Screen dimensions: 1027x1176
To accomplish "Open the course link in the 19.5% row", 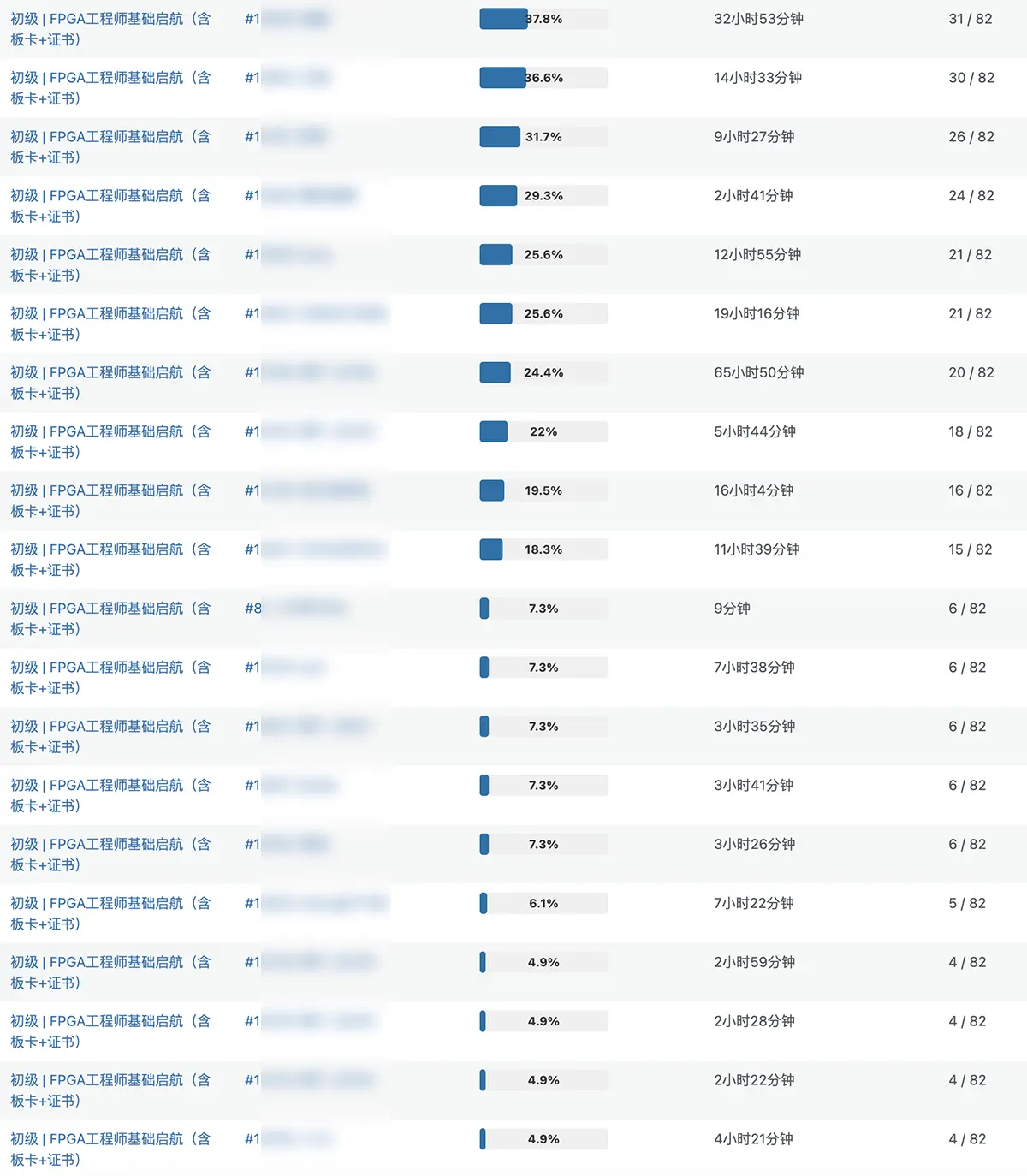I will (x=110, y=492).
